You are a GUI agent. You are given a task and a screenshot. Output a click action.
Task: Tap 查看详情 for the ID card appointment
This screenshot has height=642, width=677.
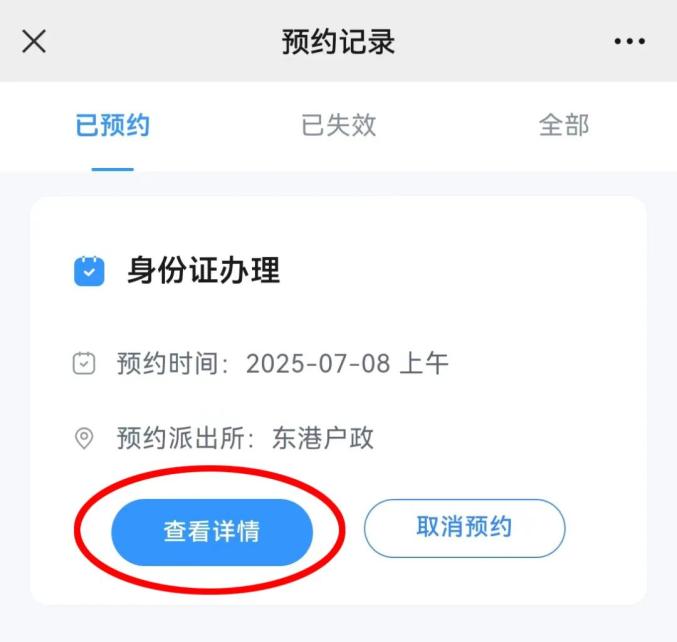[x=212, y=532]
